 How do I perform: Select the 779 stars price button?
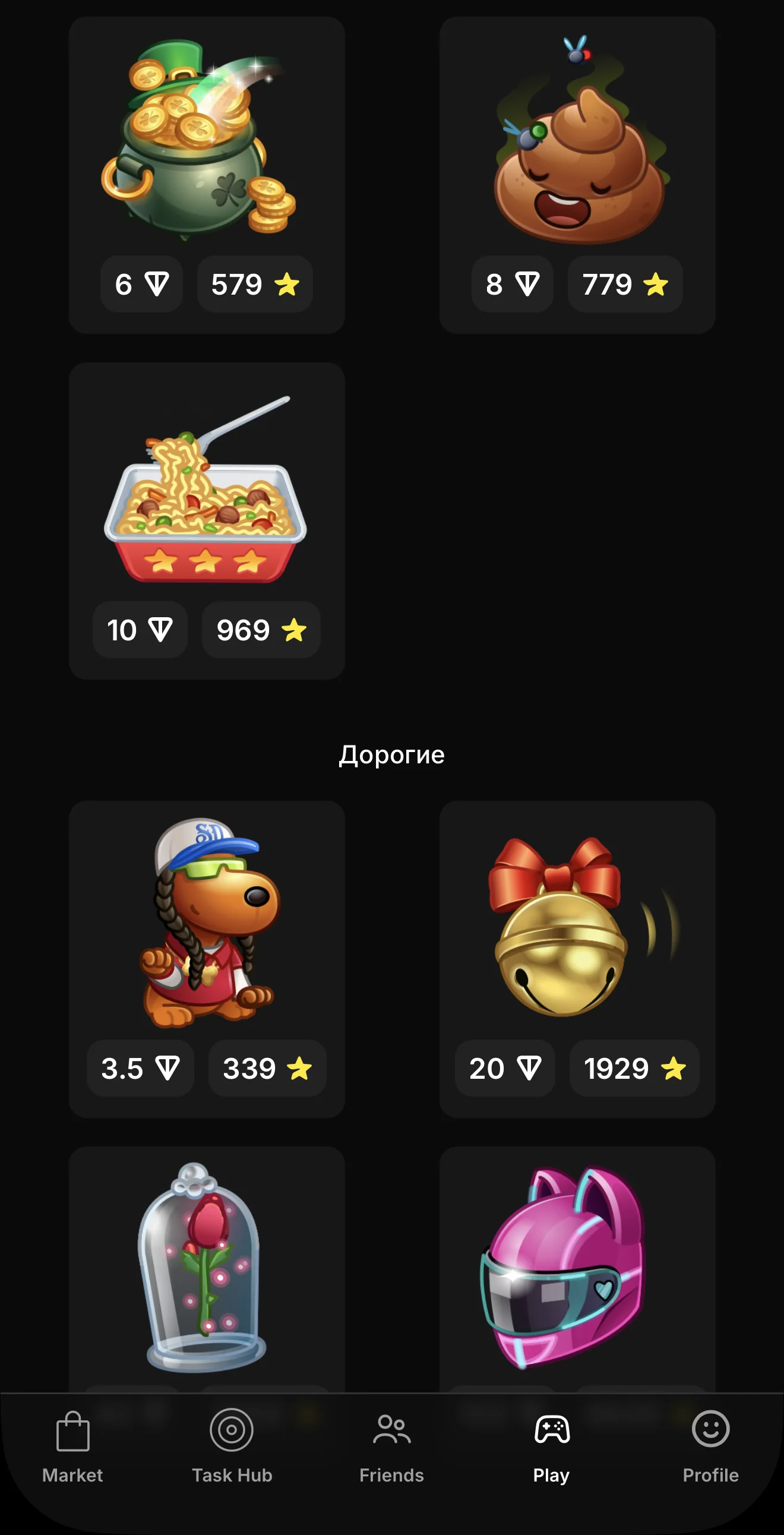(x=625, y=284)
